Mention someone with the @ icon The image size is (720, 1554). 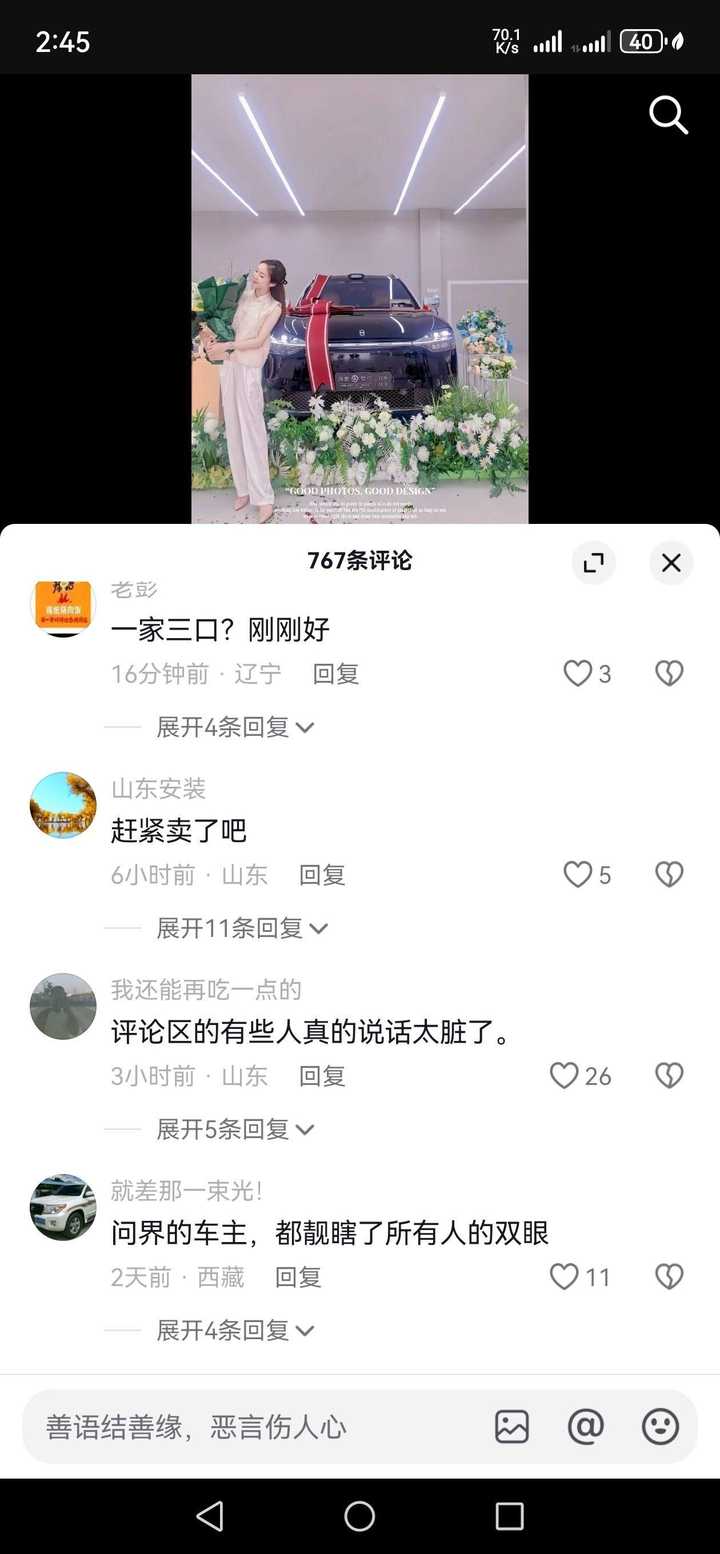(x=586, y=1427)
